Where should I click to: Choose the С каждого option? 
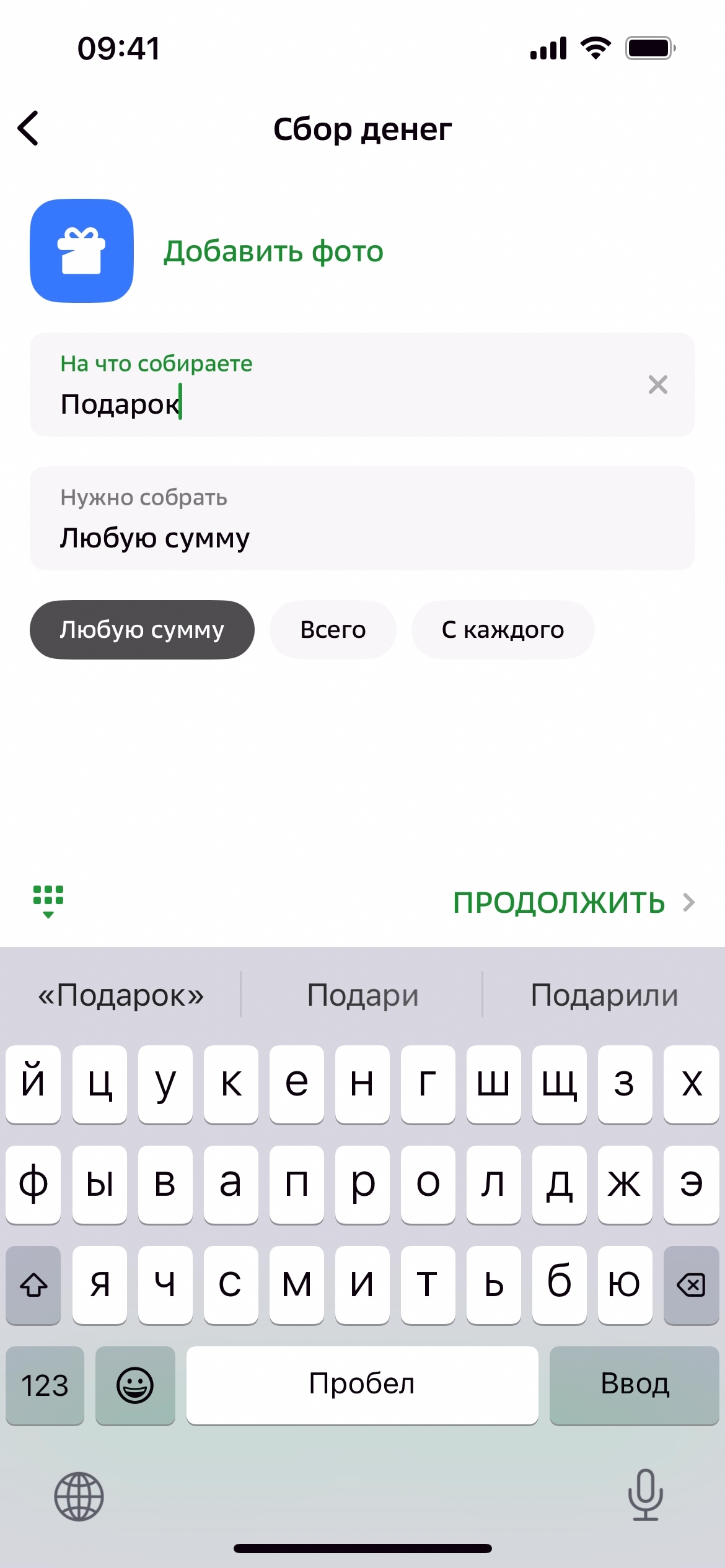(x=503, y=630)
